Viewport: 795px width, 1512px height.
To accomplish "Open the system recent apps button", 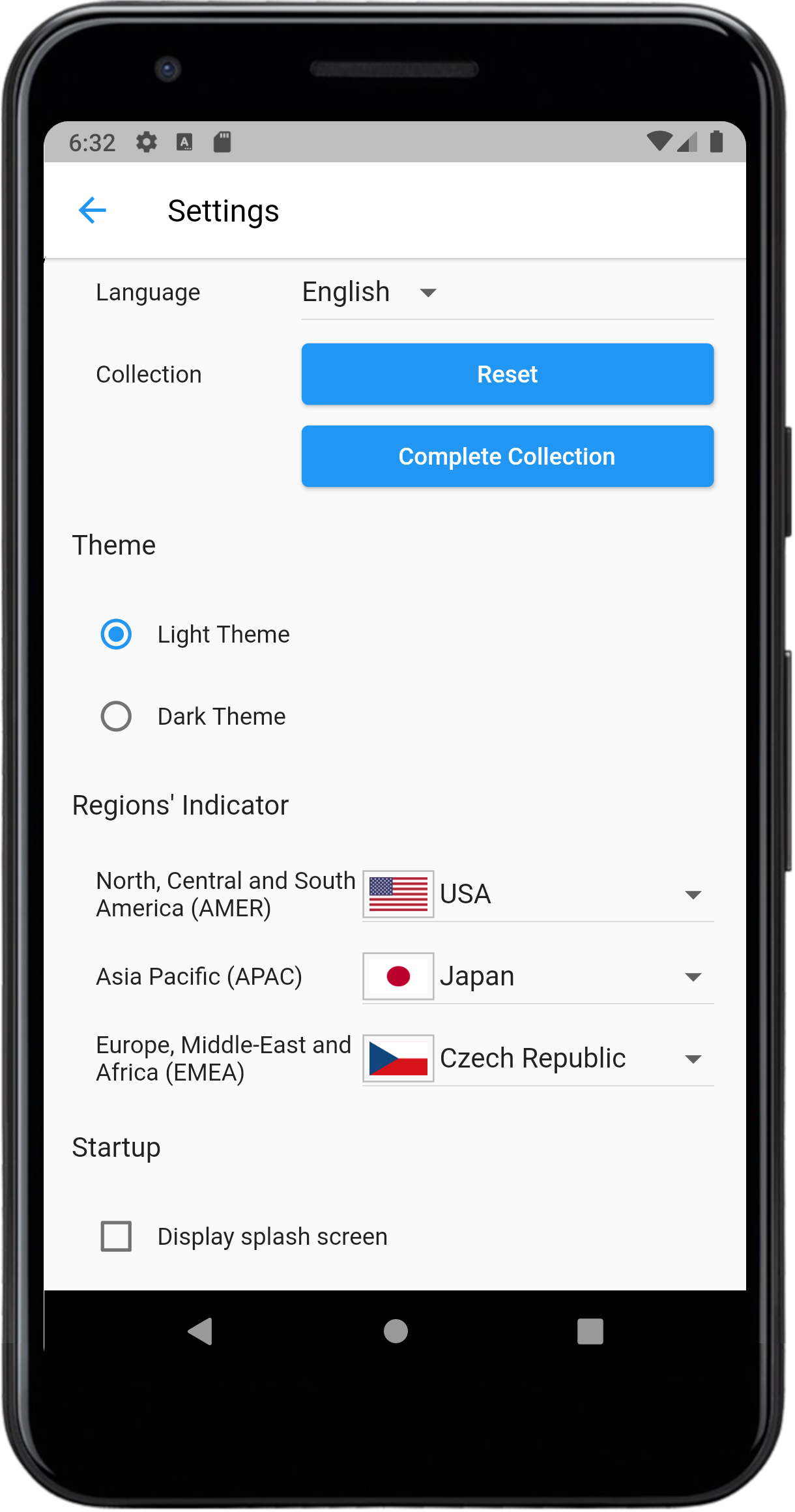I will (590, 1331).
